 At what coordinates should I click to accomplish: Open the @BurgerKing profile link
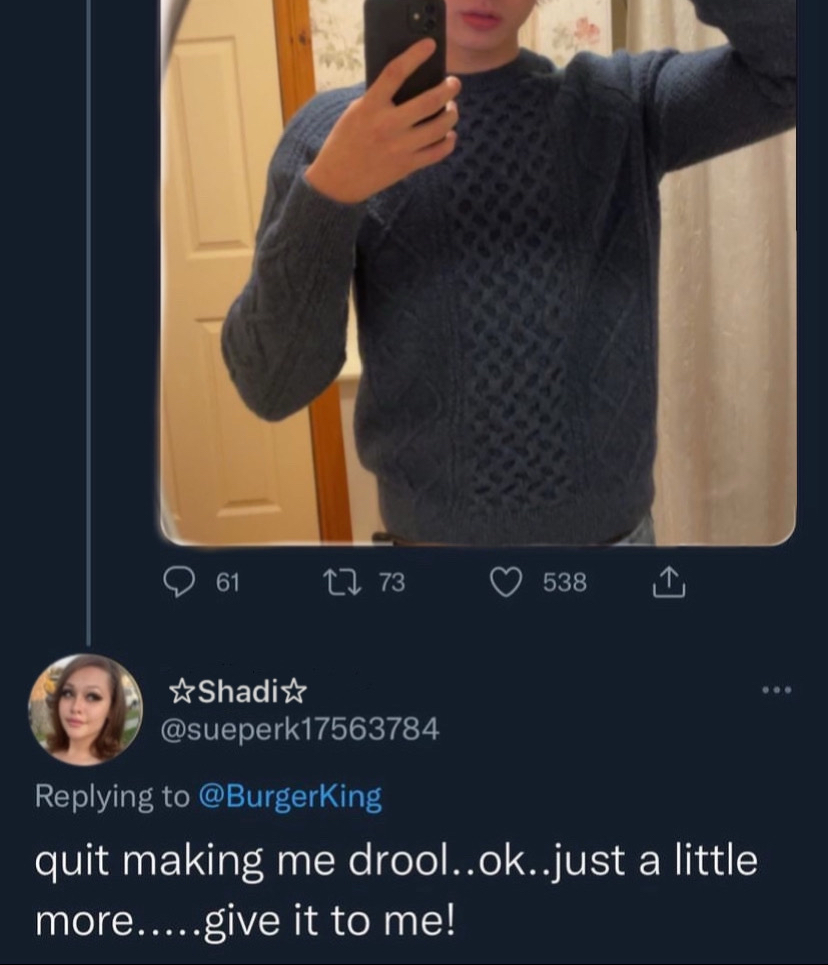click(291, 797)
